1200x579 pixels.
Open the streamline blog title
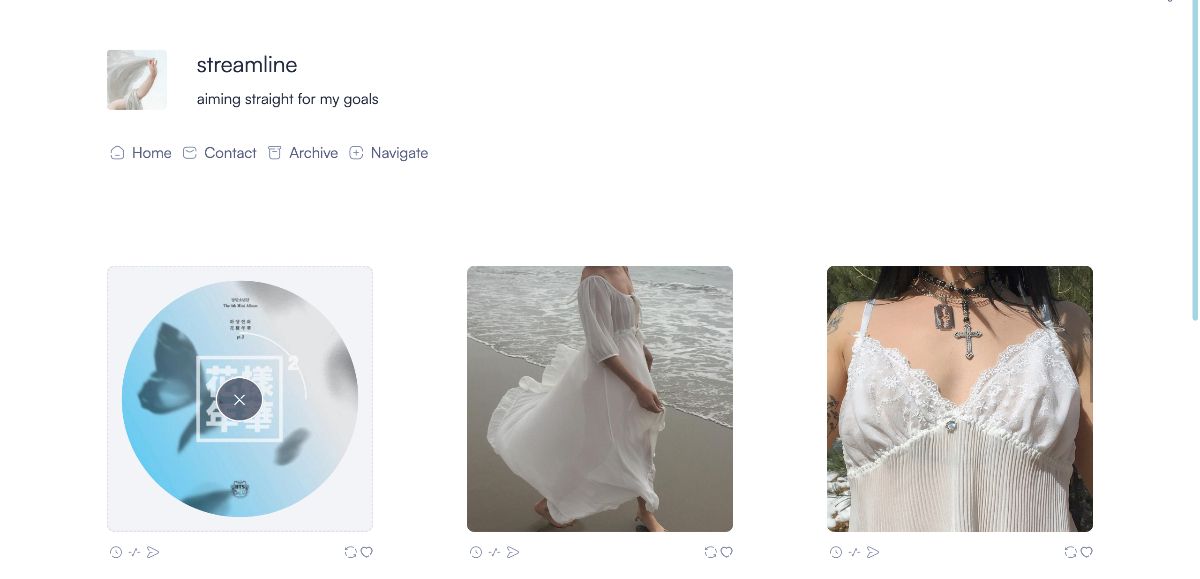tap(246, 65)
